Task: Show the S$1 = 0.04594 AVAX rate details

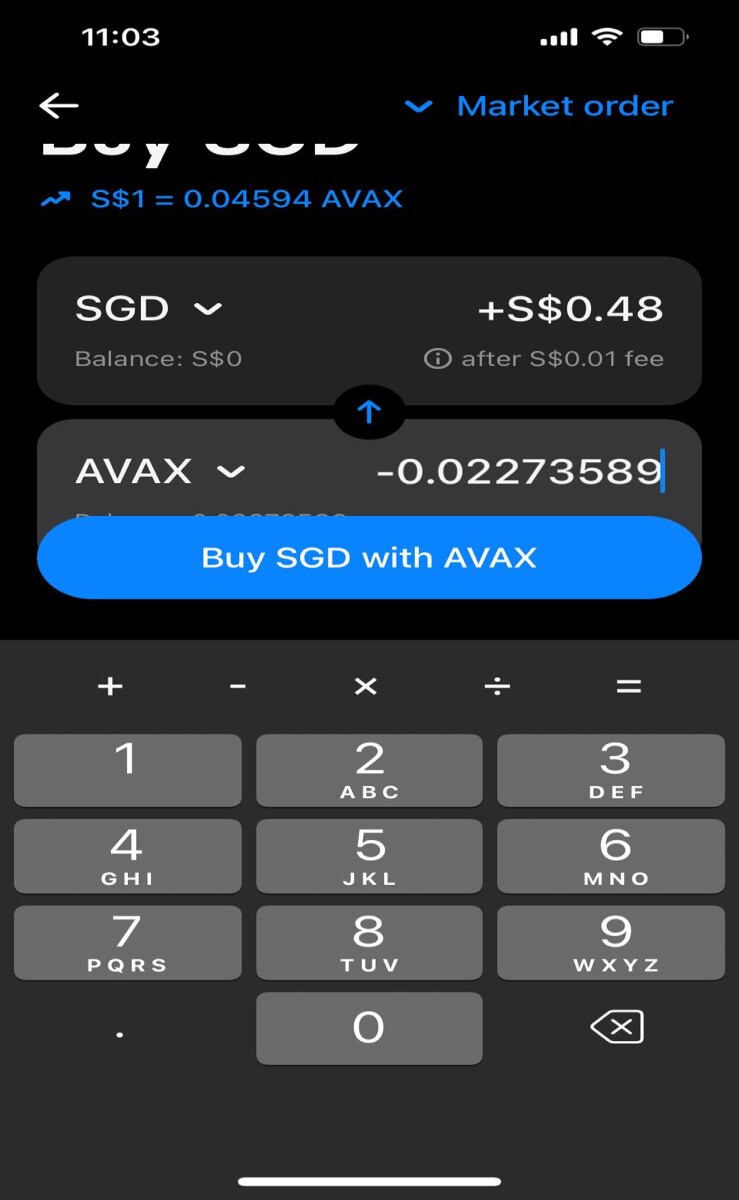Action: [221, 198]
